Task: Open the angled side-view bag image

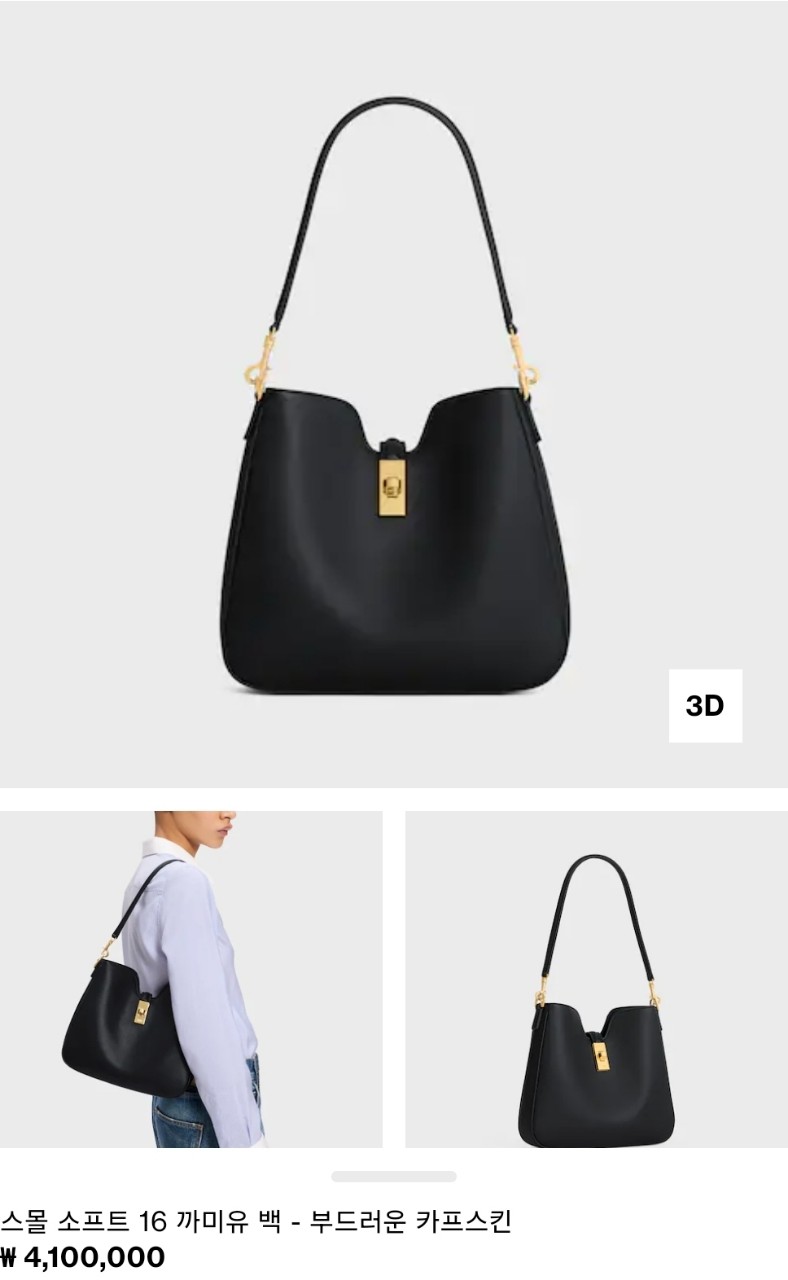Action: coord(596,979)
